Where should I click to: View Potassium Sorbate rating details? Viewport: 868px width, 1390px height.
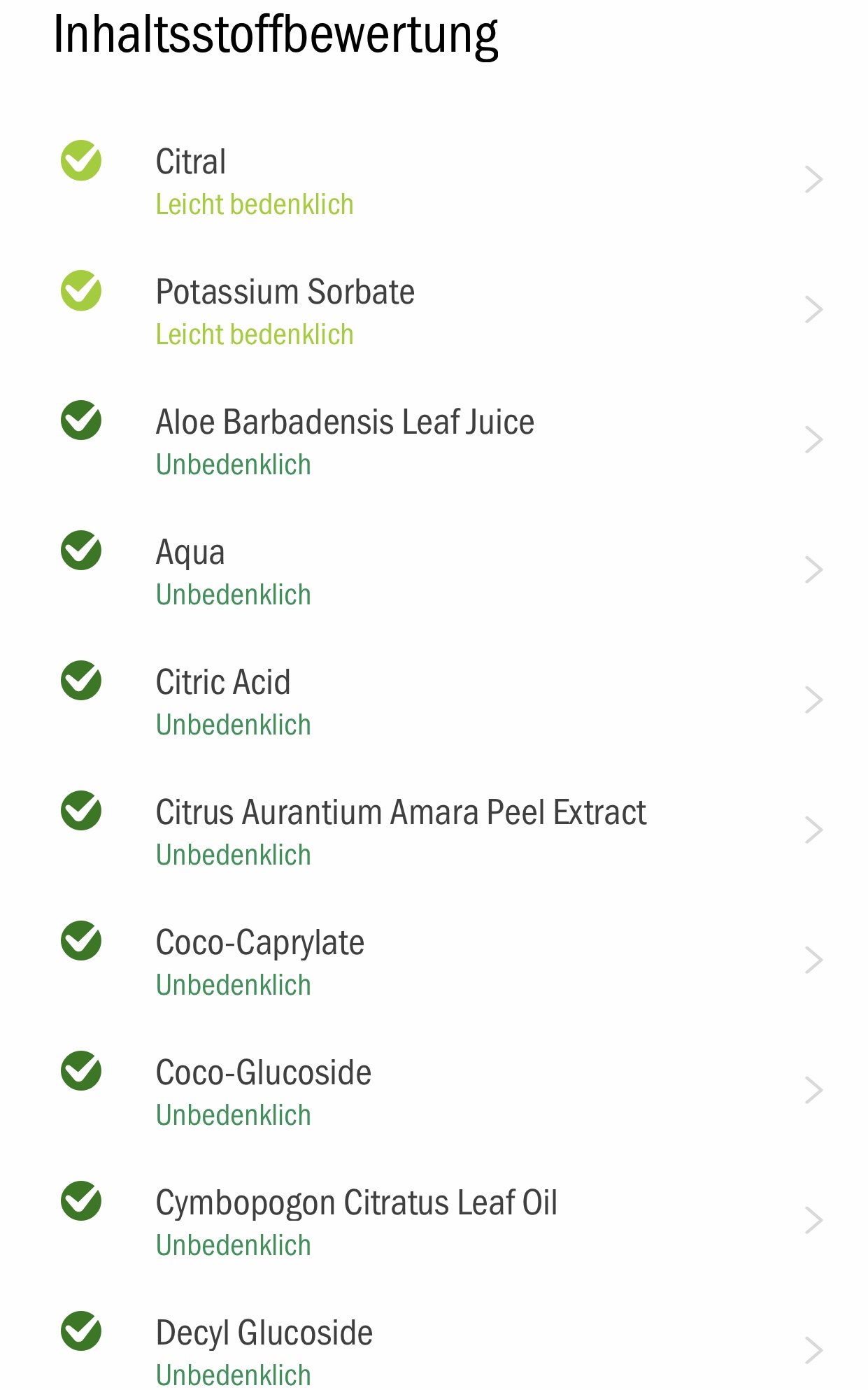[x=434, y=311]
